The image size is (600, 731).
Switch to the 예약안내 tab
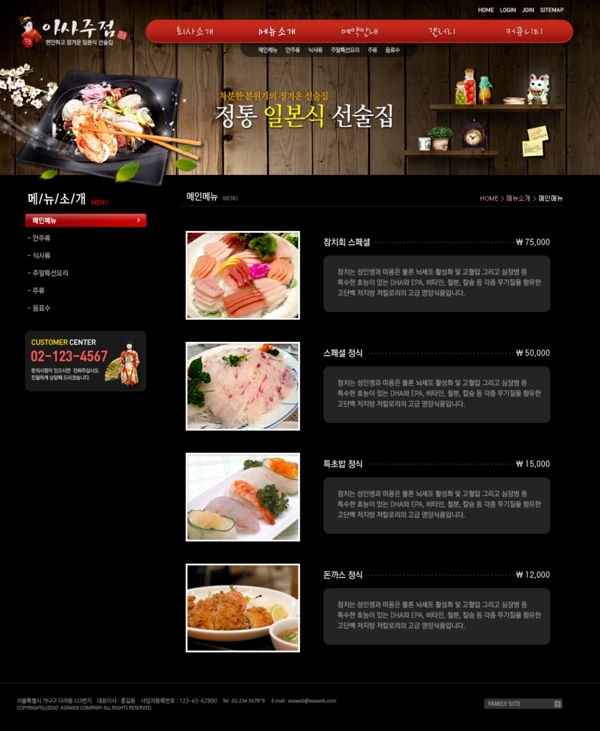click(357, 31)
